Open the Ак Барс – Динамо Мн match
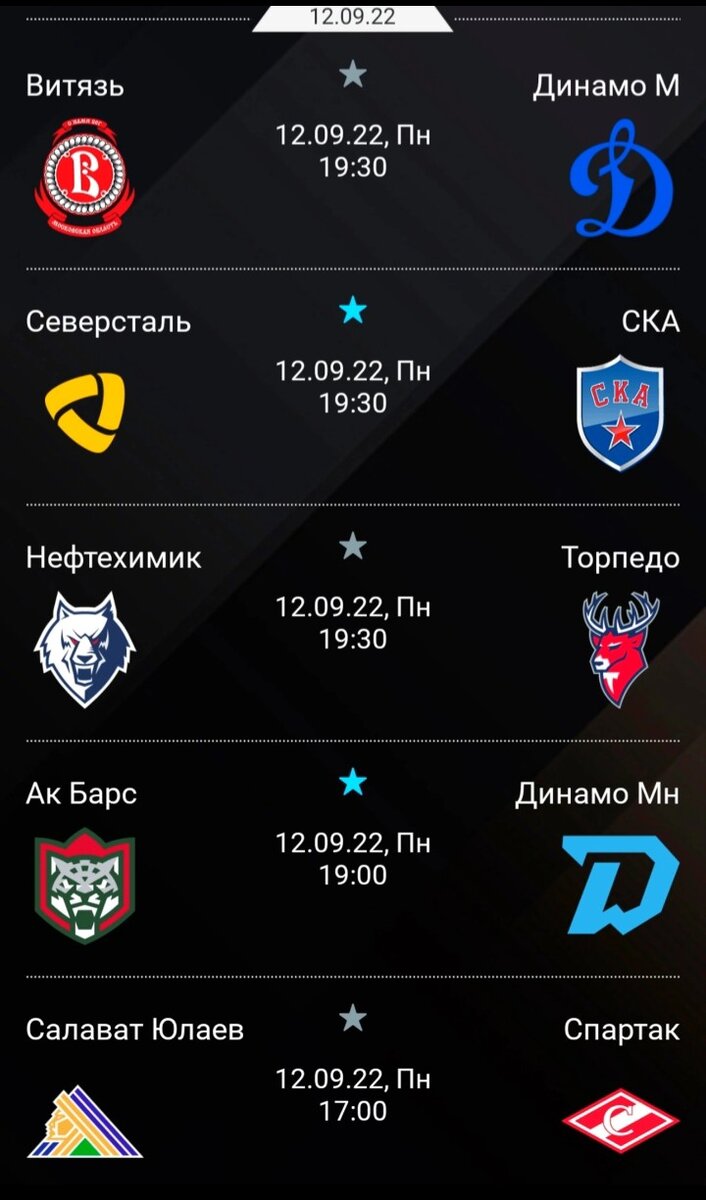This screenshot has height=1200, width=706. click(353, 859)
